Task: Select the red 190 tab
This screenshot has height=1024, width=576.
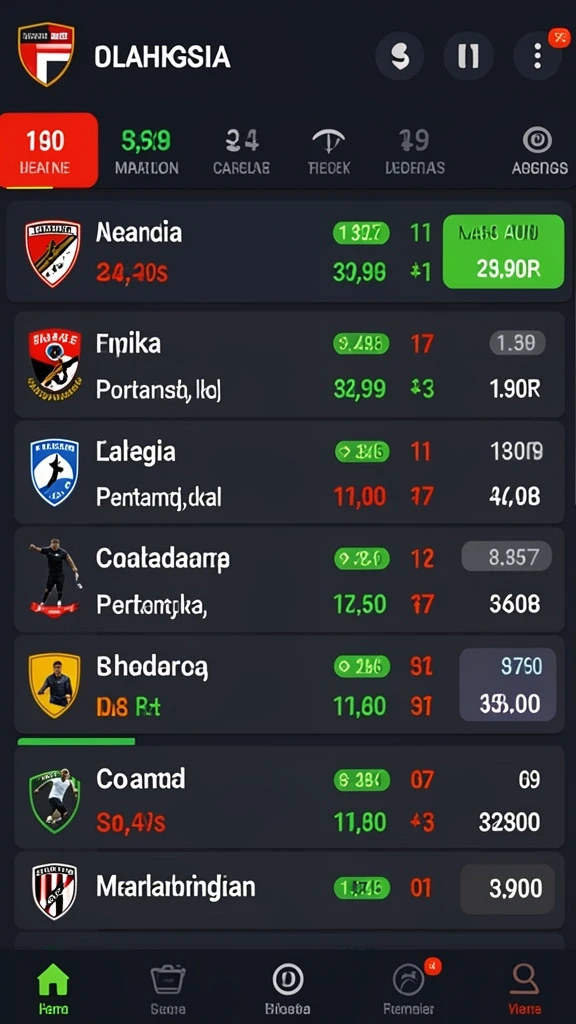Action: pos(49,151)
